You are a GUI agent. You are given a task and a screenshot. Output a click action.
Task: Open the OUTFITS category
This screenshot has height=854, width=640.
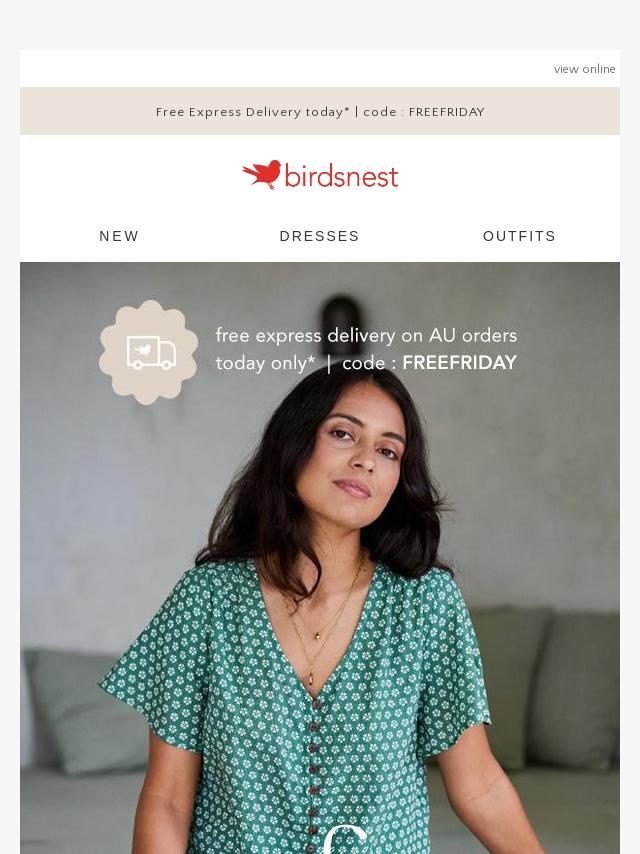coord(519,236)
